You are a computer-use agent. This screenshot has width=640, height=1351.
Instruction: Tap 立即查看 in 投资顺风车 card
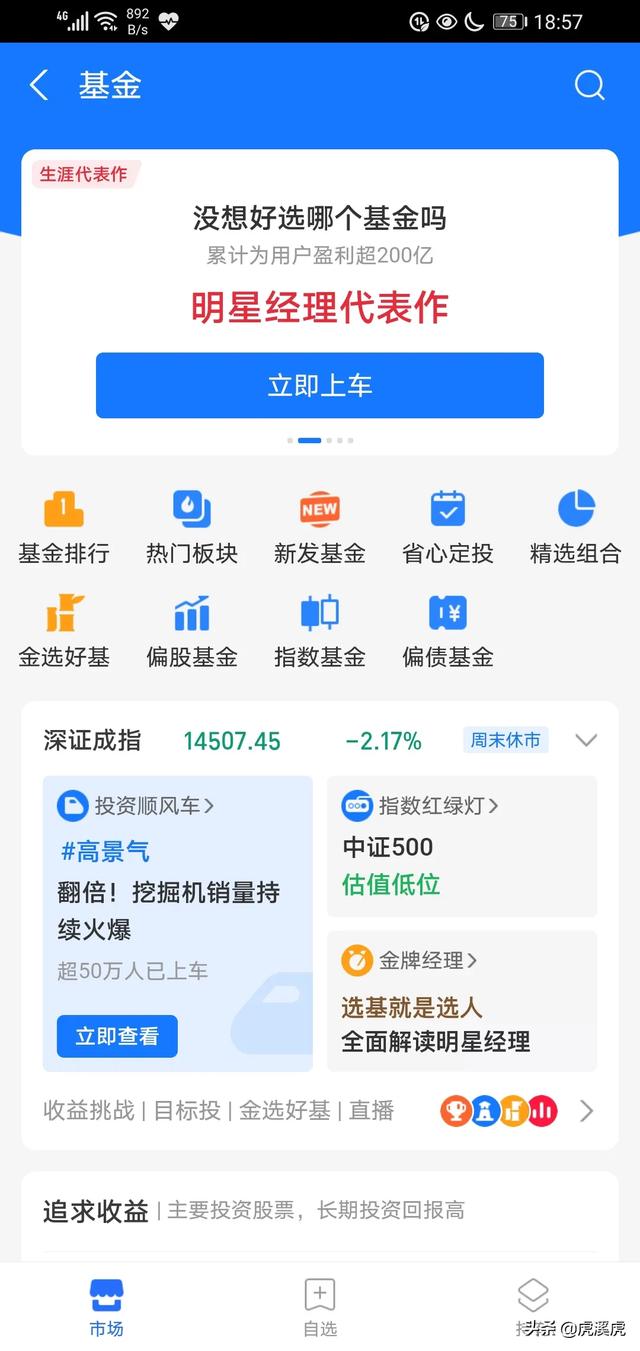point(117,1036)
